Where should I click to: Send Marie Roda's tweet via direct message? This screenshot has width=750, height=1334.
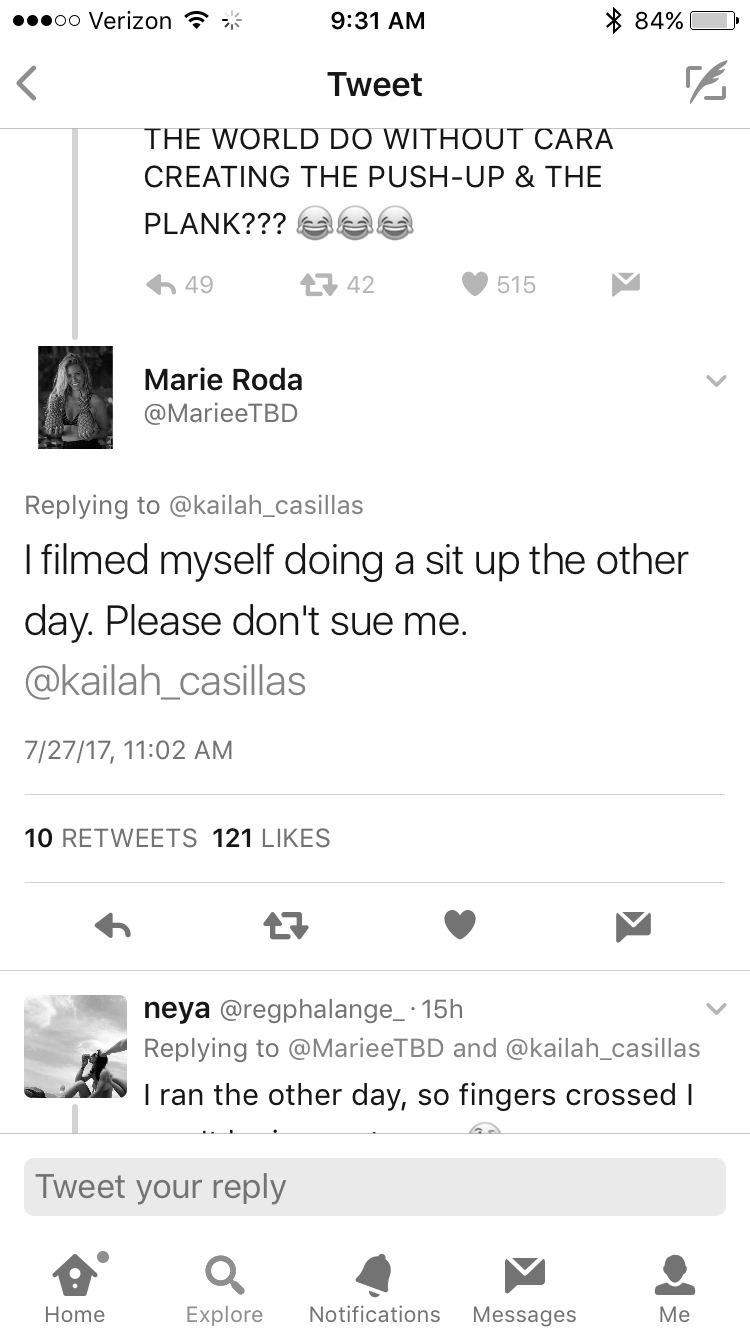click(x=634, y=927)
